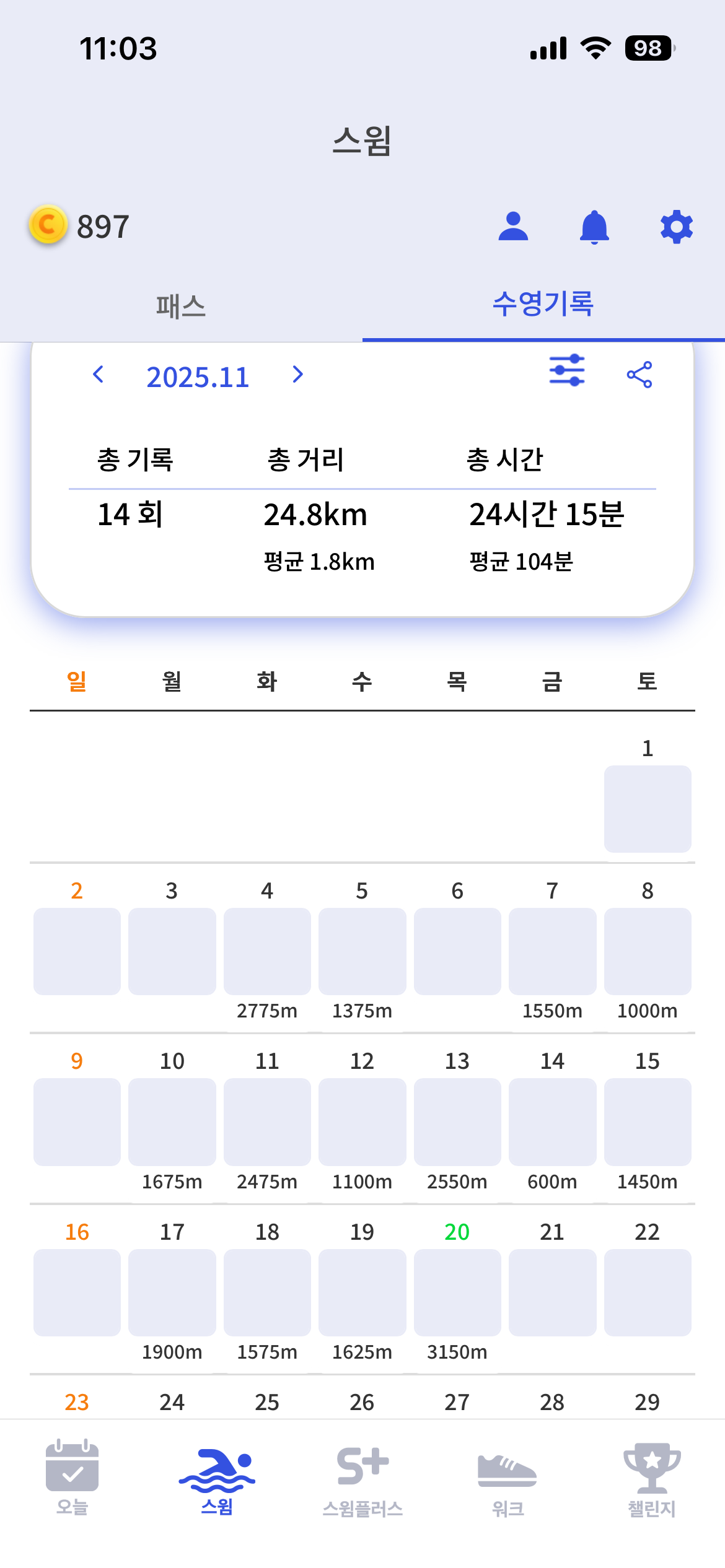
Task: Open the settings gear
Action: [676, 227]
